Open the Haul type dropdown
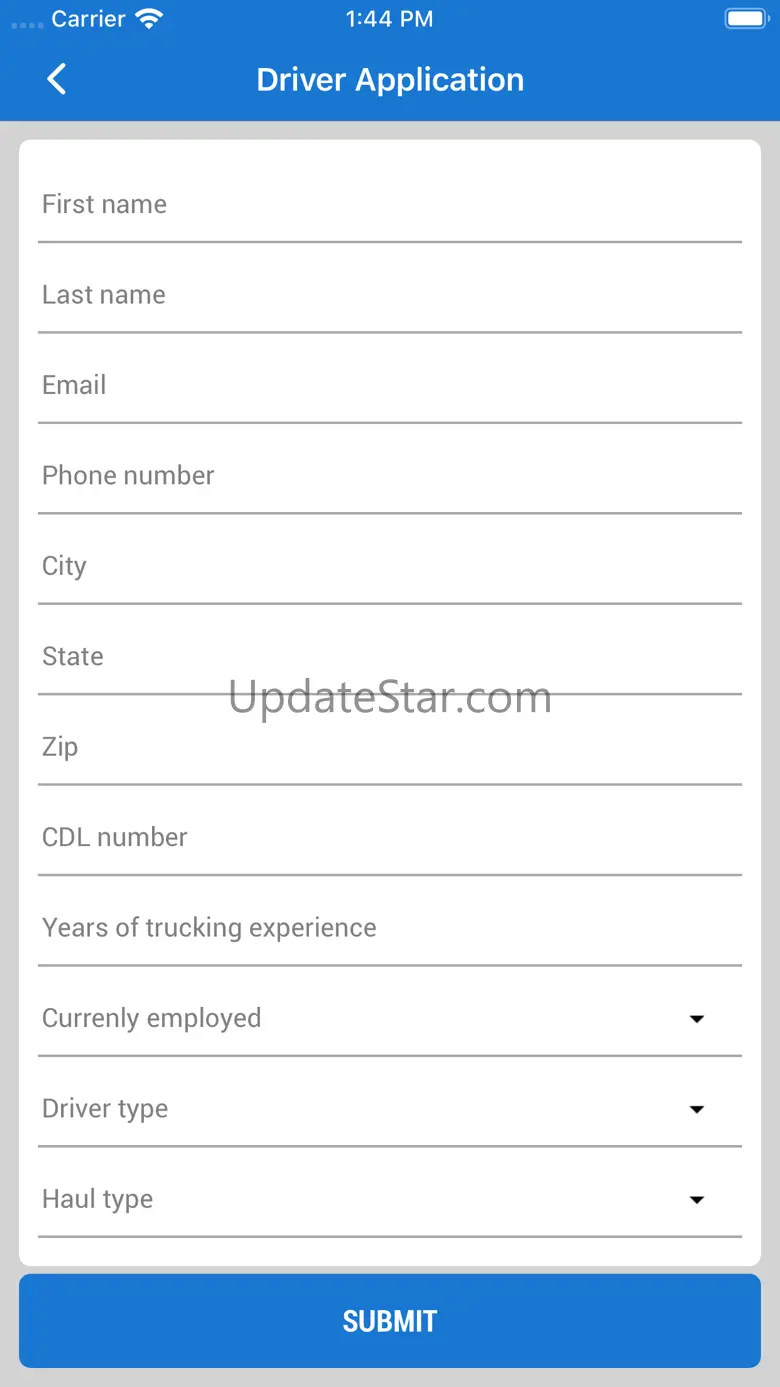Viewport: 780px width, 1387px height. tap(390, 1200)
